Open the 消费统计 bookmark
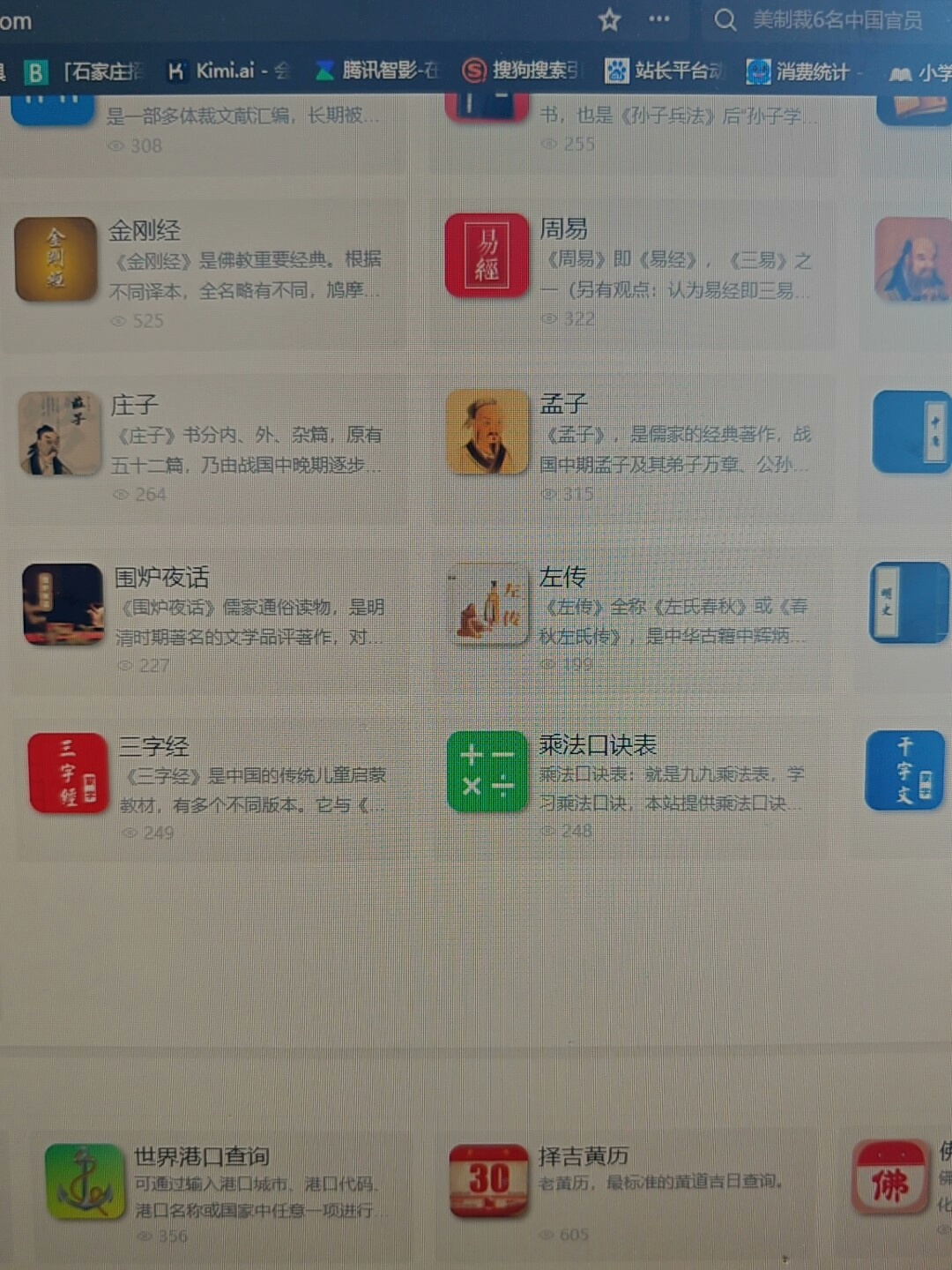 [799, 71]
